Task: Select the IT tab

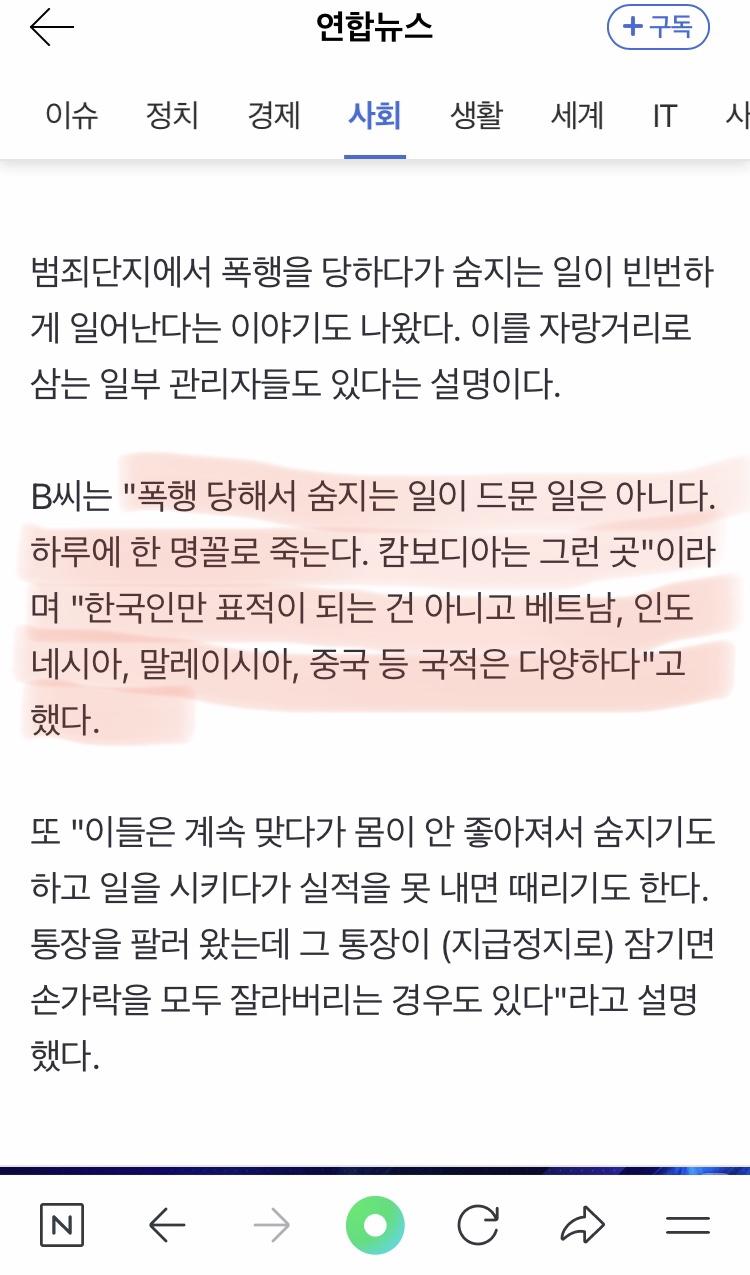Action: point(665,116)
